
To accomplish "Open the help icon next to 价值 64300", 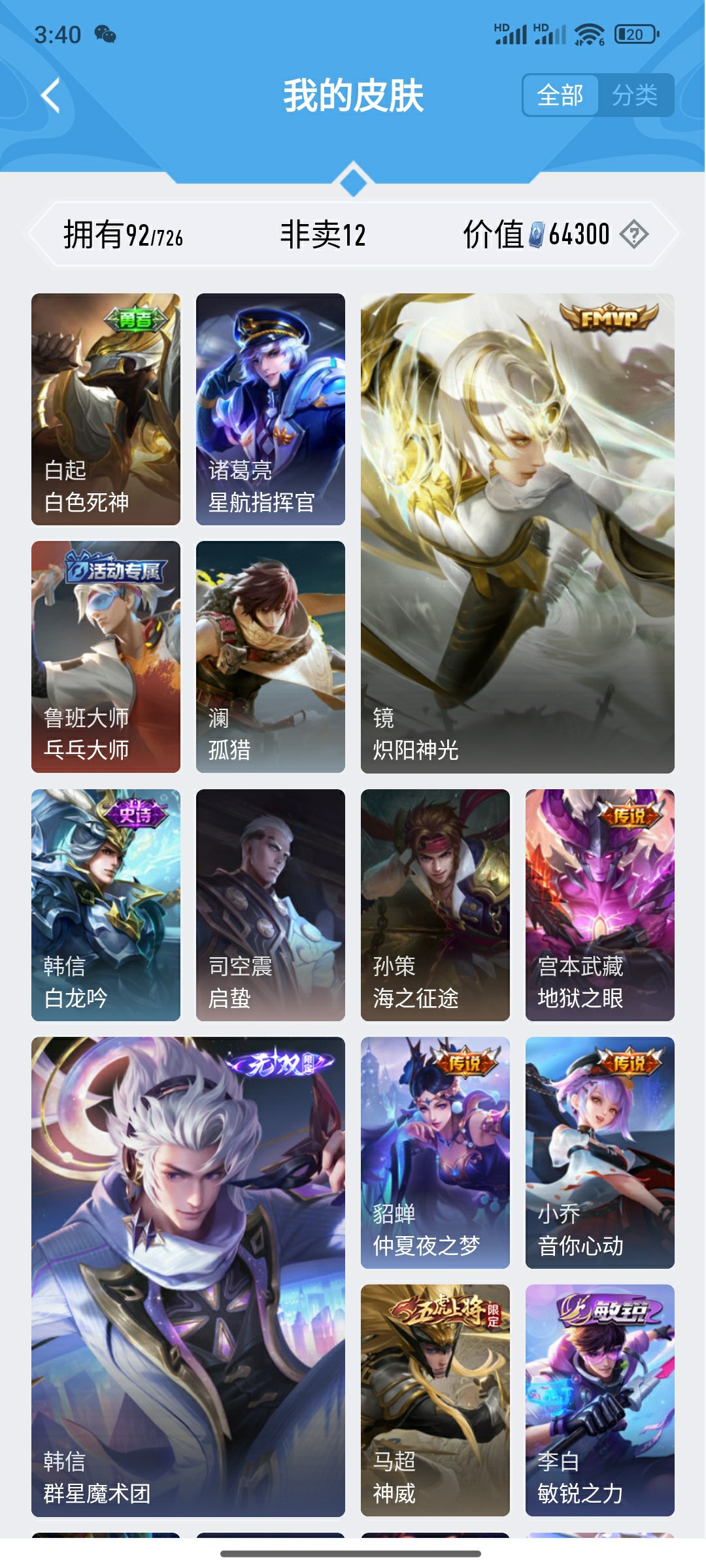I will point(633,234).
